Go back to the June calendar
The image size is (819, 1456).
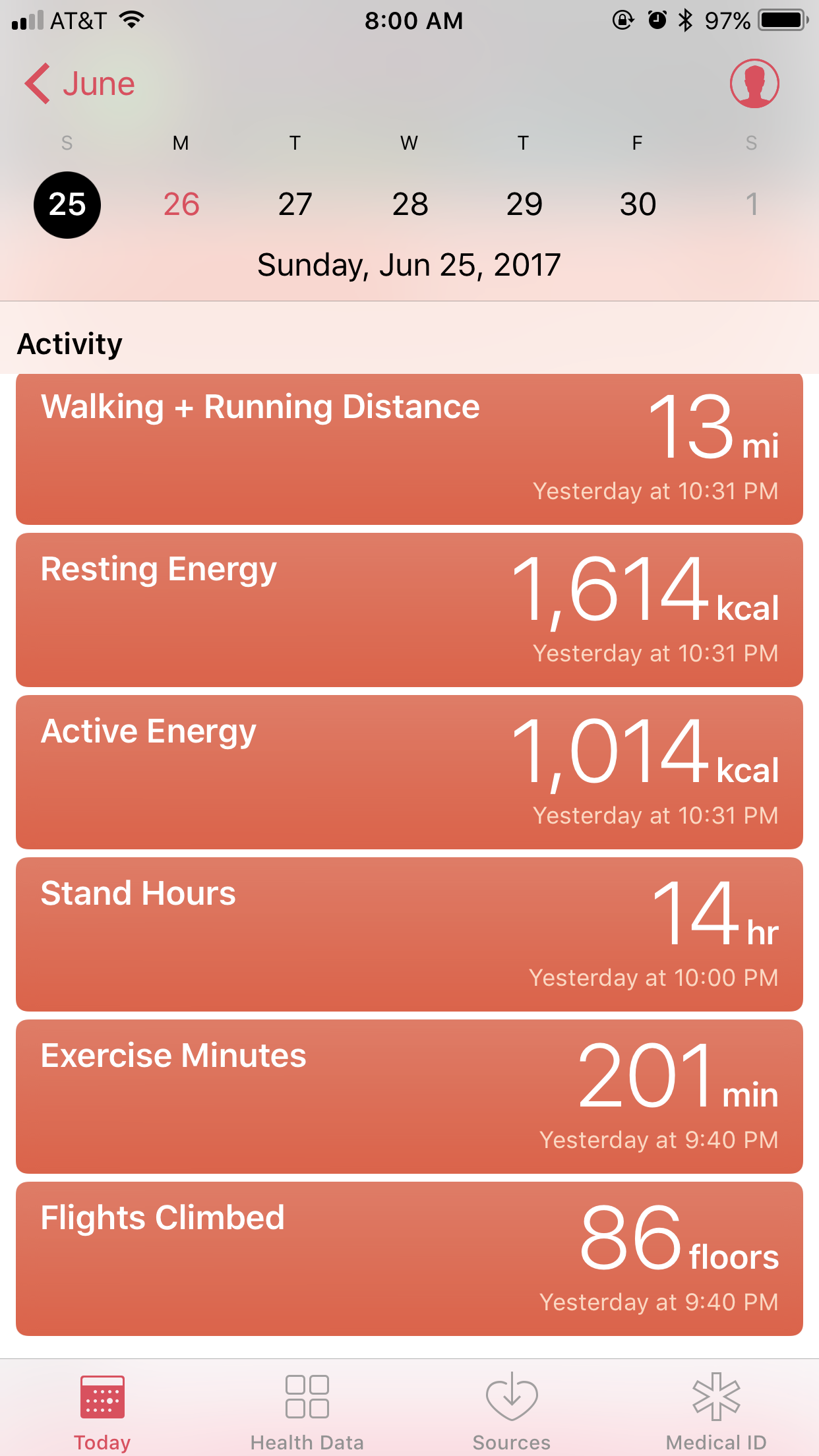point(80,84)
